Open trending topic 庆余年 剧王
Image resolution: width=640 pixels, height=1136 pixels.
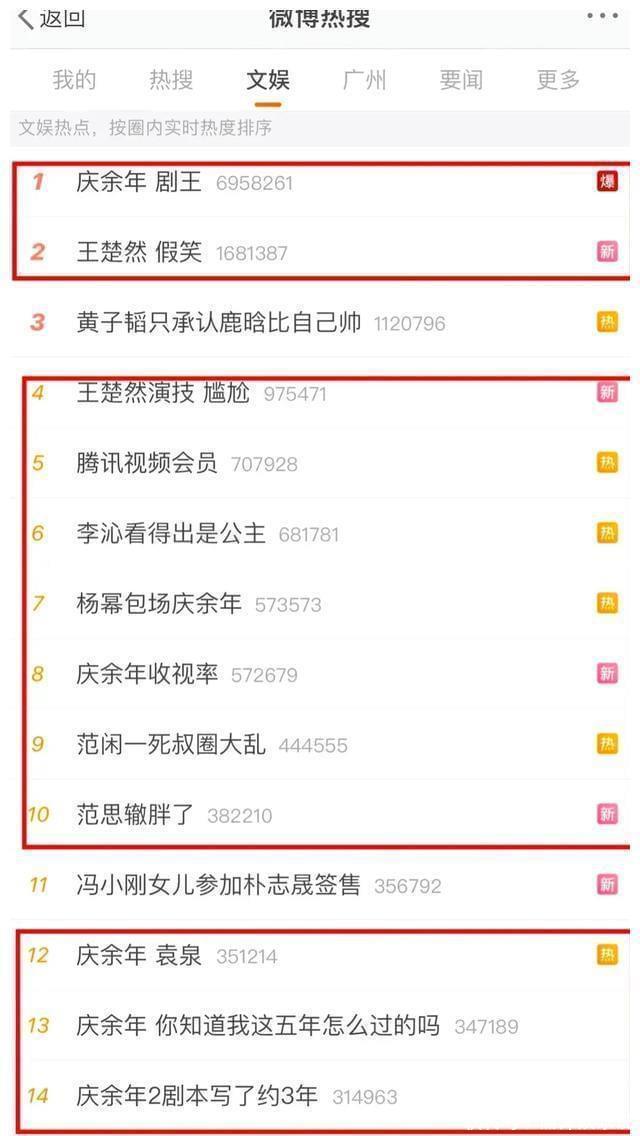click(x=139, y=182)
